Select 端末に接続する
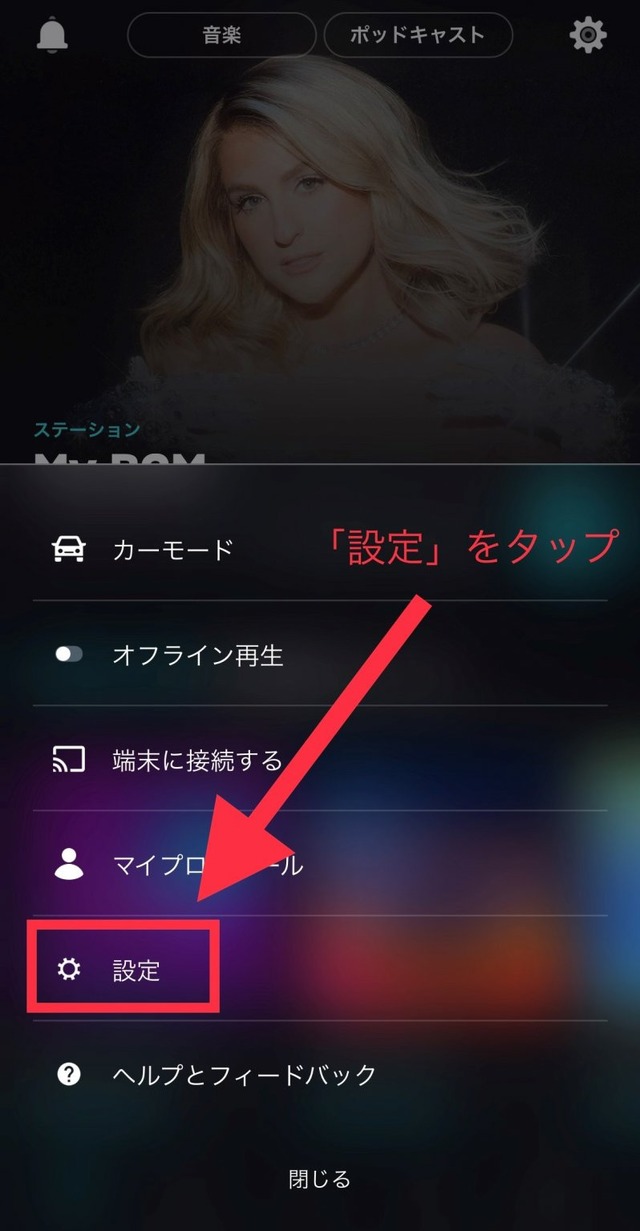640x1231 pixels. point(198,760)
